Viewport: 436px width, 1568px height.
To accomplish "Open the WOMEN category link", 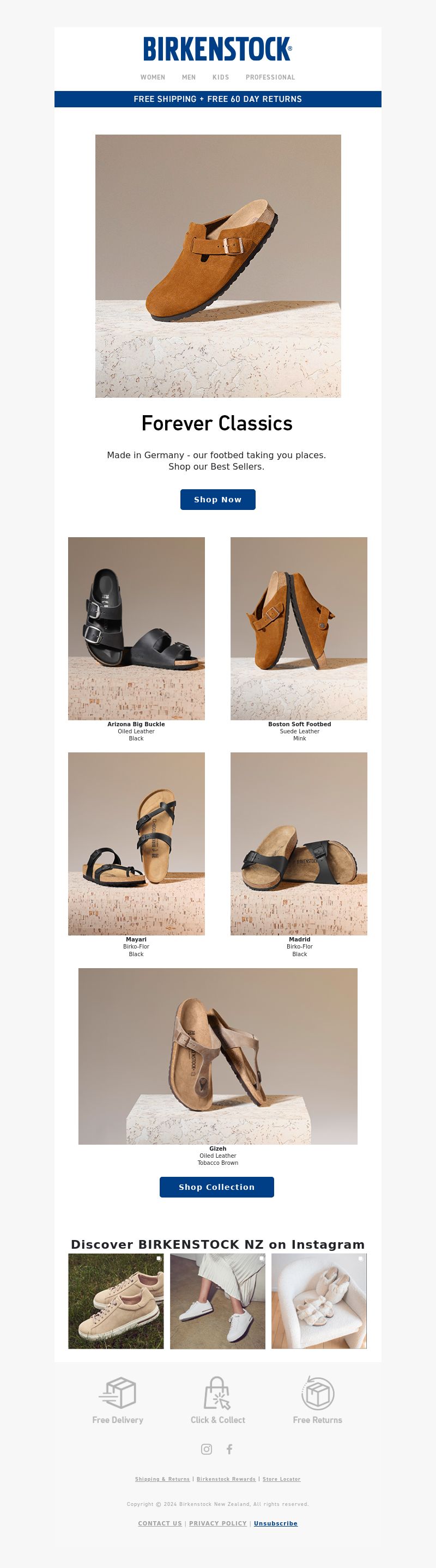I will click(153, 77).
